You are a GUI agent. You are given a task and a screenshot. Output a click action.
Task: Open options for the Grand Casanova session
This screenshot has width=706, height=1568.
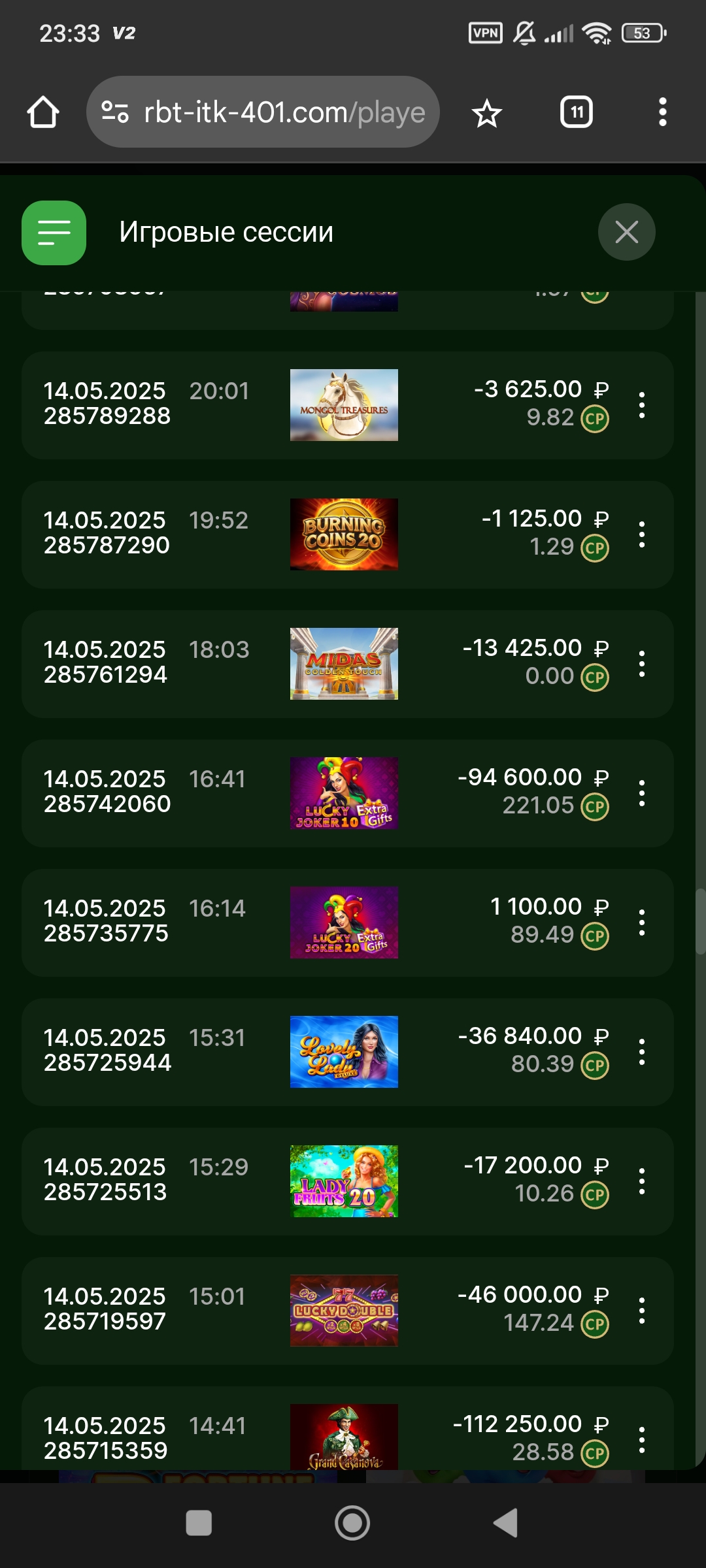tap(642, 1440)
